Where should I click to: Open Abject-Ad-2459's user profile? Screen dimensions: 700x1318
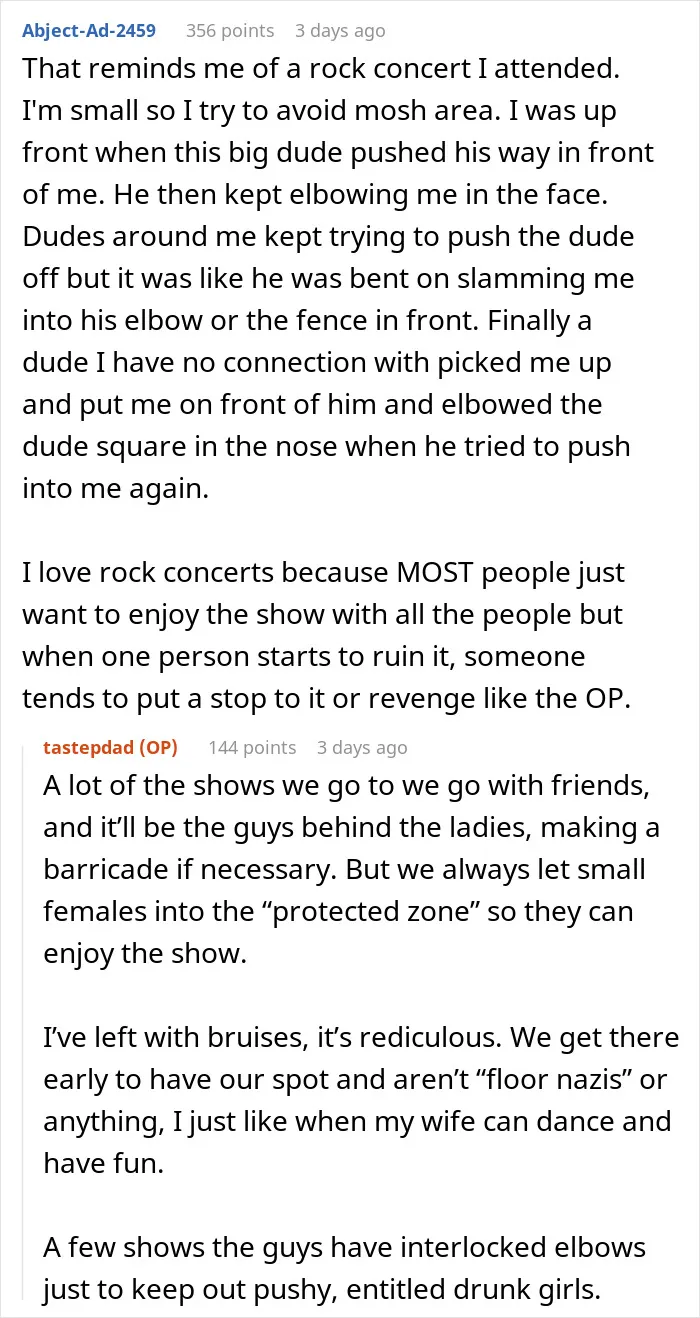(x=89, y=31)
